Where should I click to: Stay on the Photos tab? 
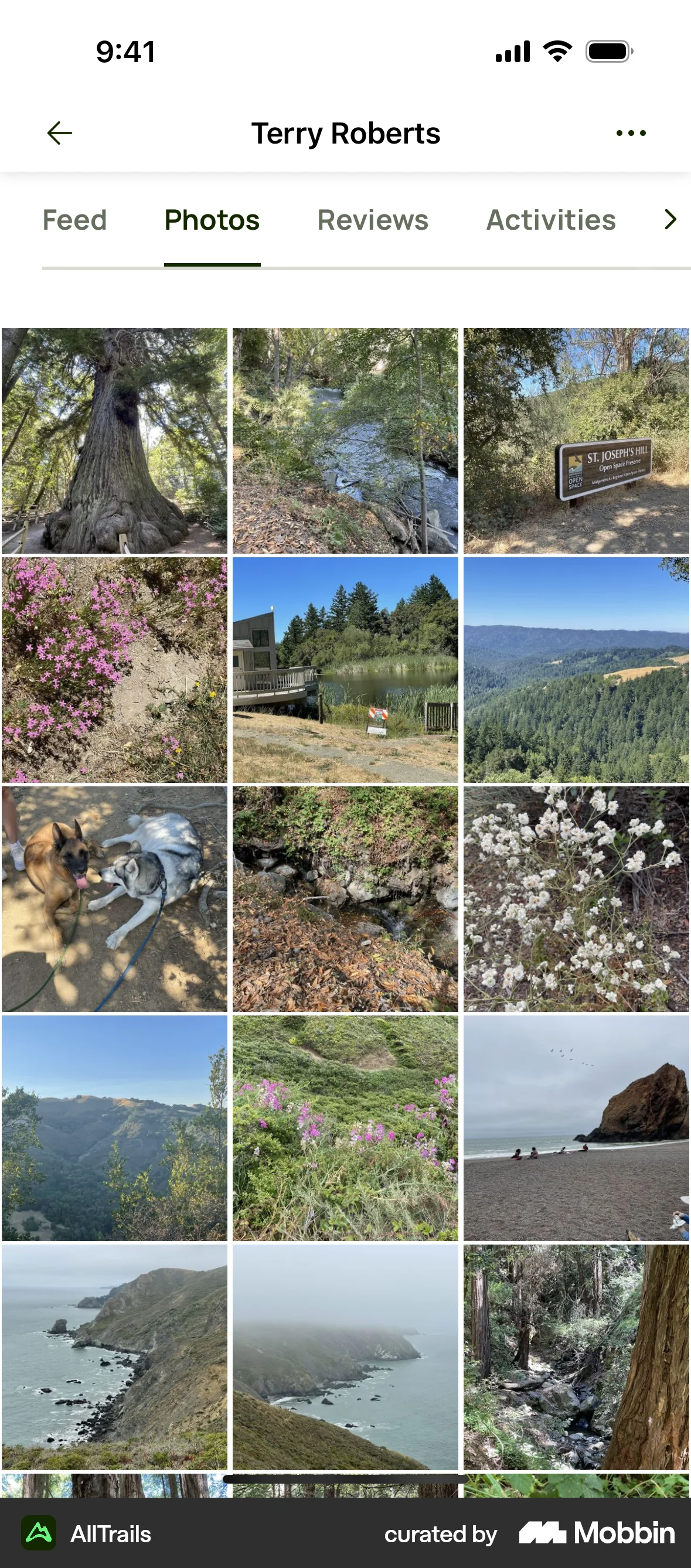211,219
